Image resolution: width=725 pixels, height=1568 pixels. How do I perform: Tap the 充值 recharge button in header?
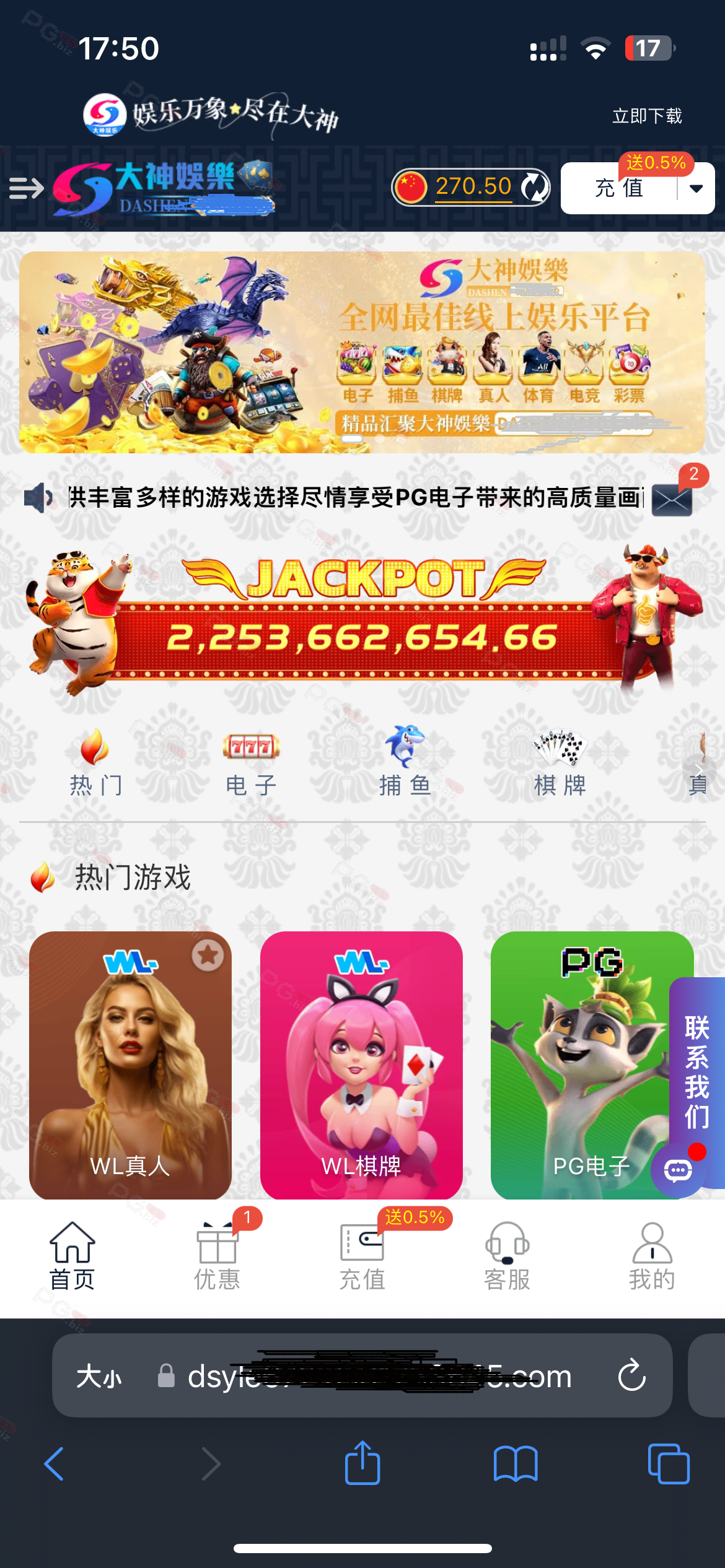pos(619,188)
